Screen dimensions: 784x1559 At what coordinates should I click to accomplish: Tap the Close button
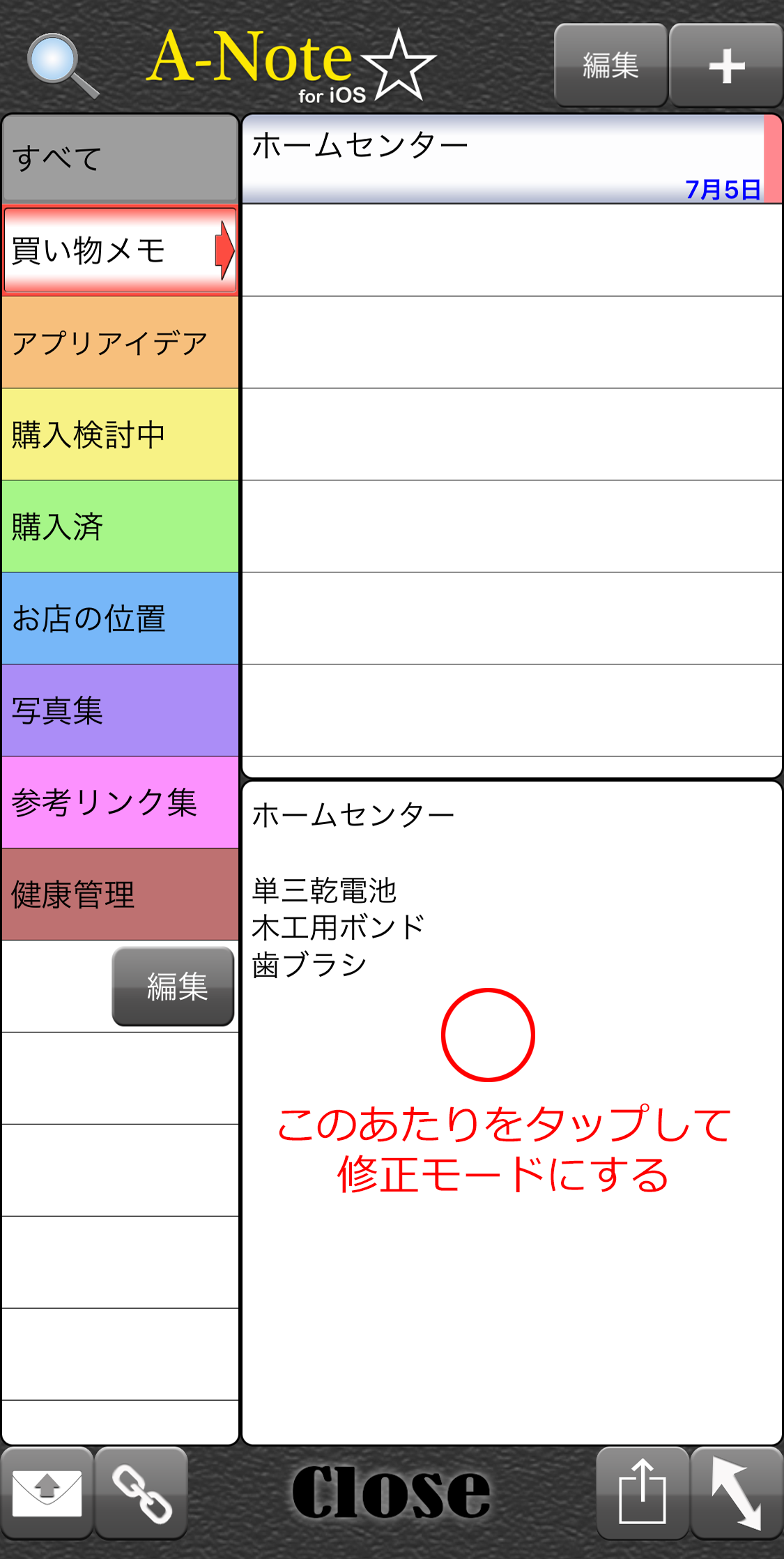click(391, 1492)
